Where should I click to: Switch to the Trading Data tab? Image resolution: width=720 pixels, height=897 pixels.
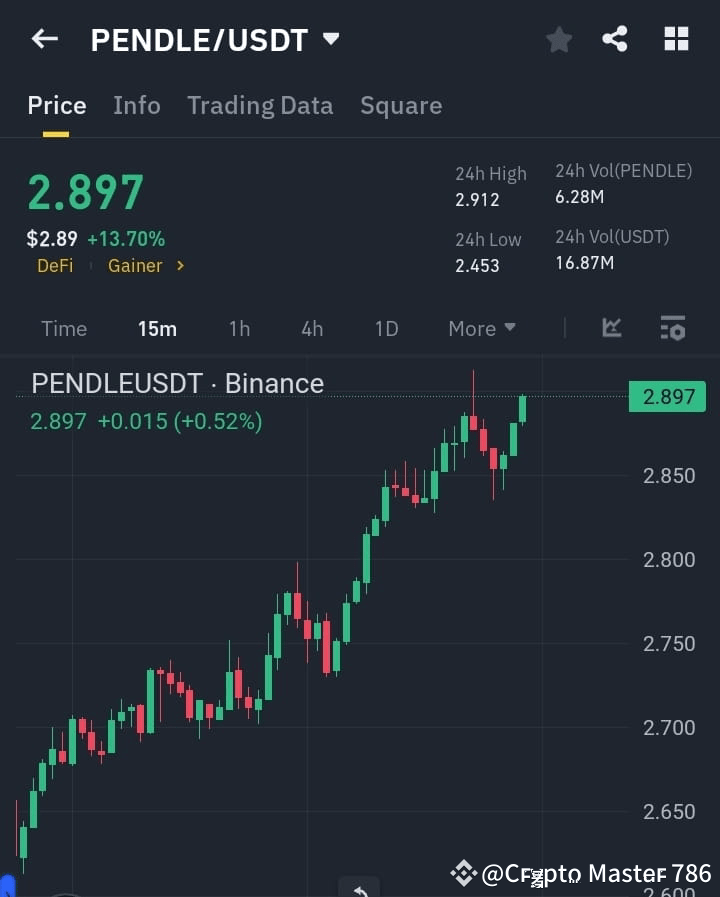[260, 105]
